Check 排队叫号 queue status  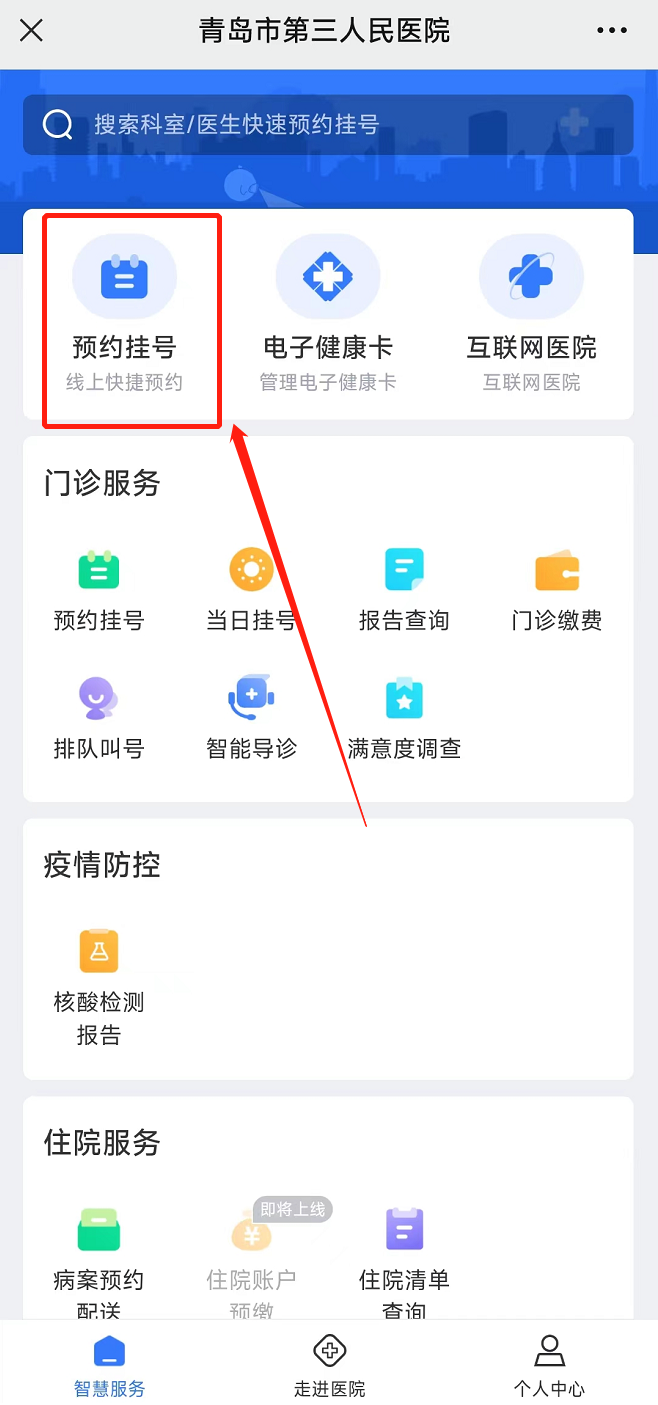coord(99,717)
